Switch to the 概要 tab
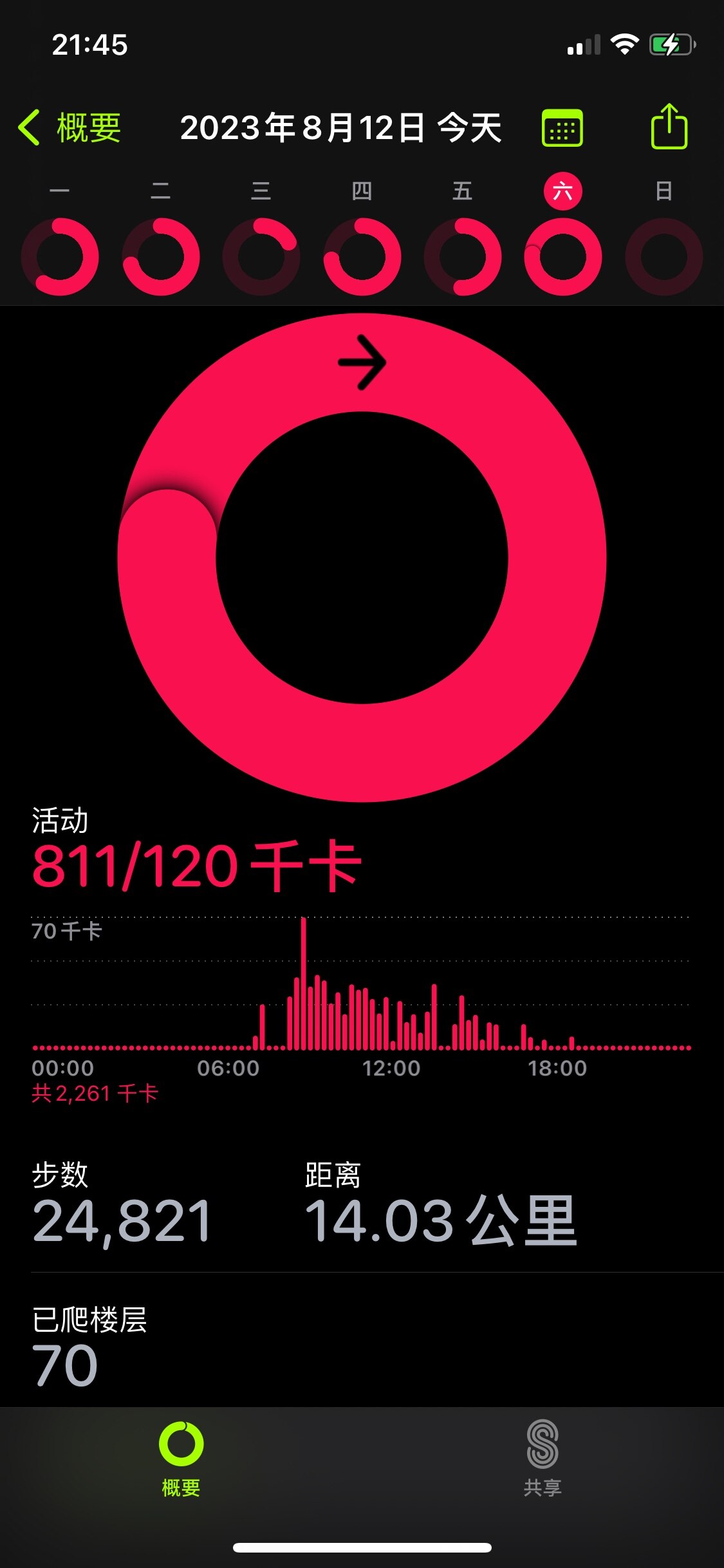Screen dimensions: 724x1568 [x=181, y=1459]
